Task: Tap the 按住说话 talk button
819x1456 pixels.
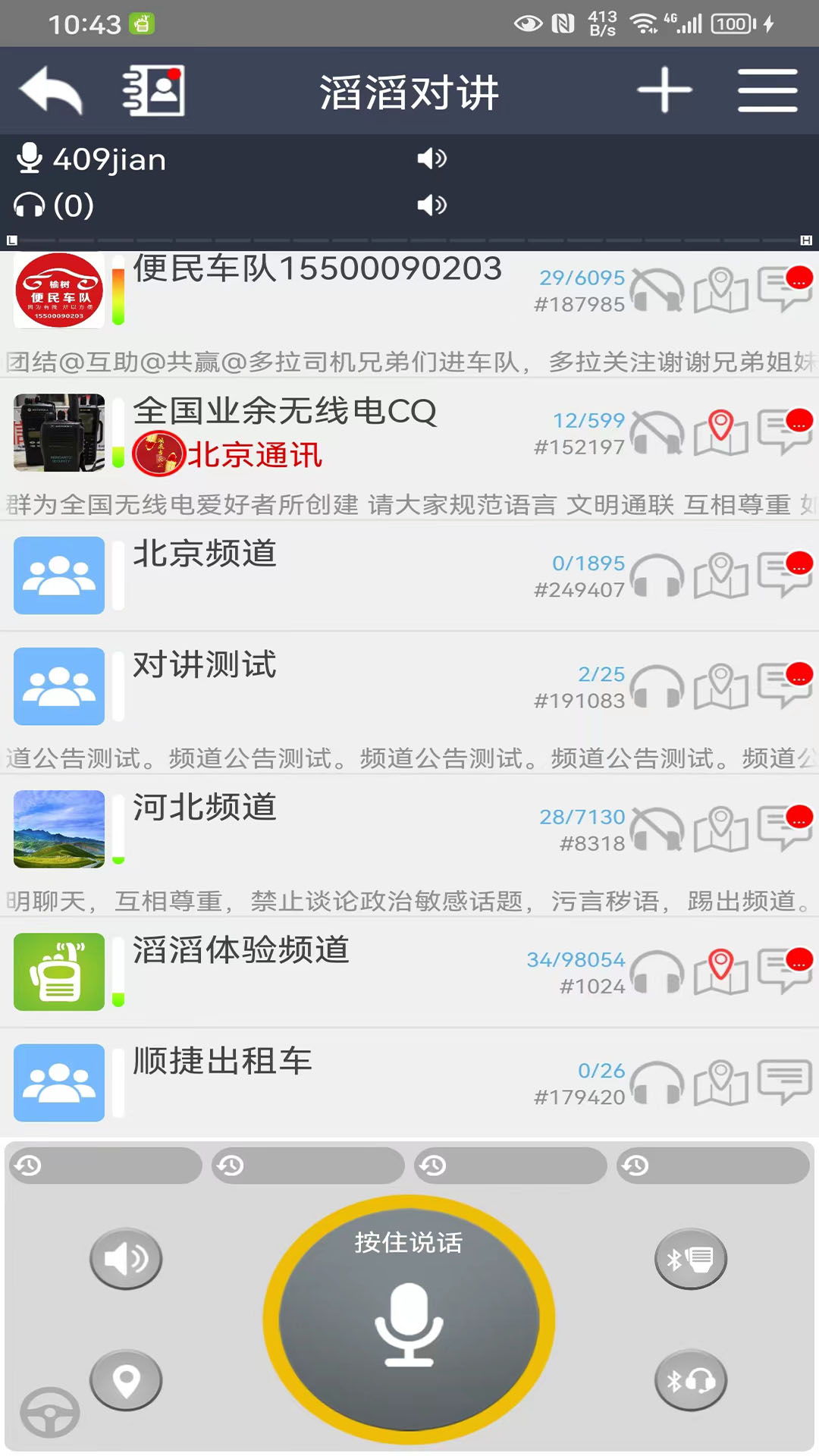Action: click(409, 1319)
